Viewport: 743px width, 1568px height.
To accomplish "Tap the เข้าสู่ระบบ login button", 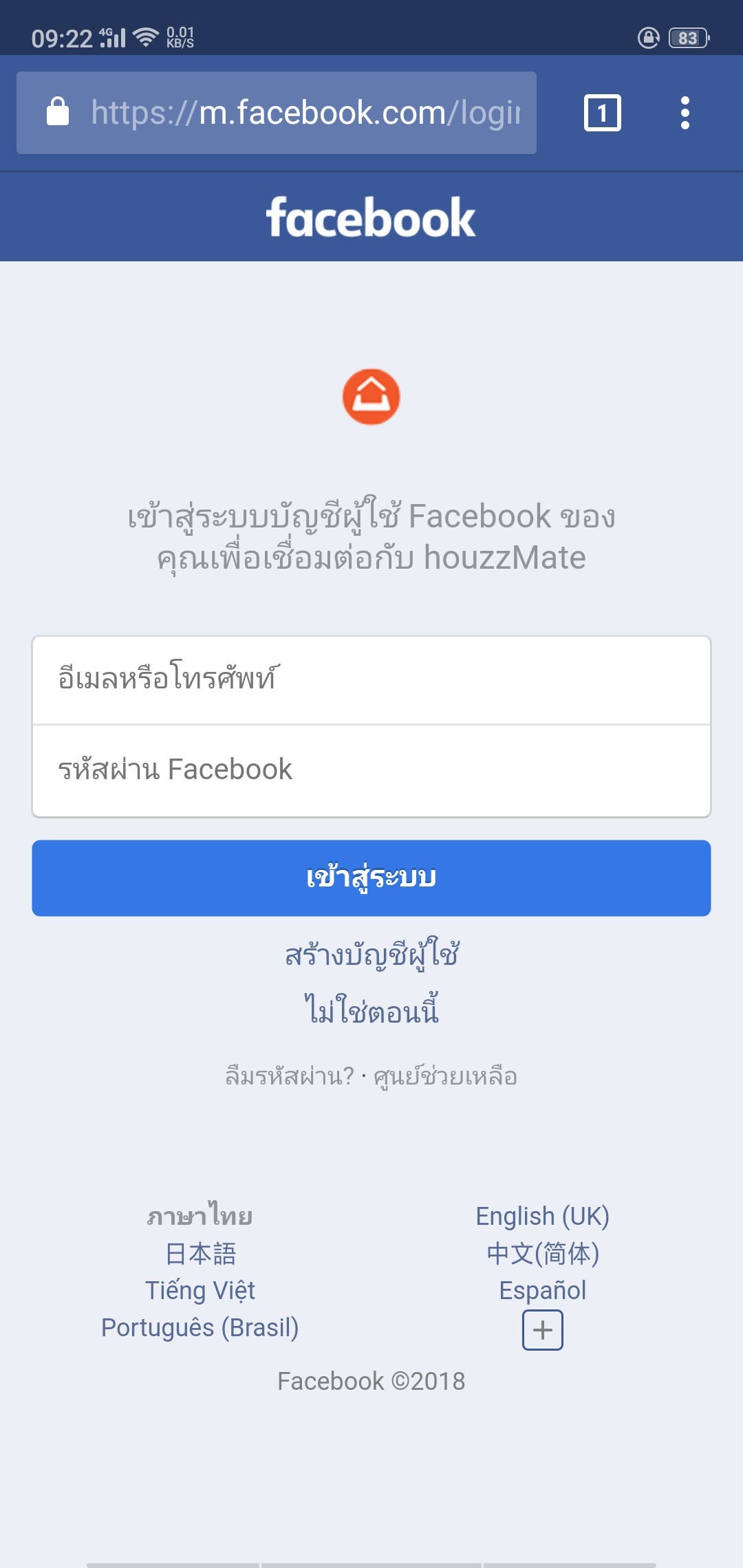I will pos(371,878).
